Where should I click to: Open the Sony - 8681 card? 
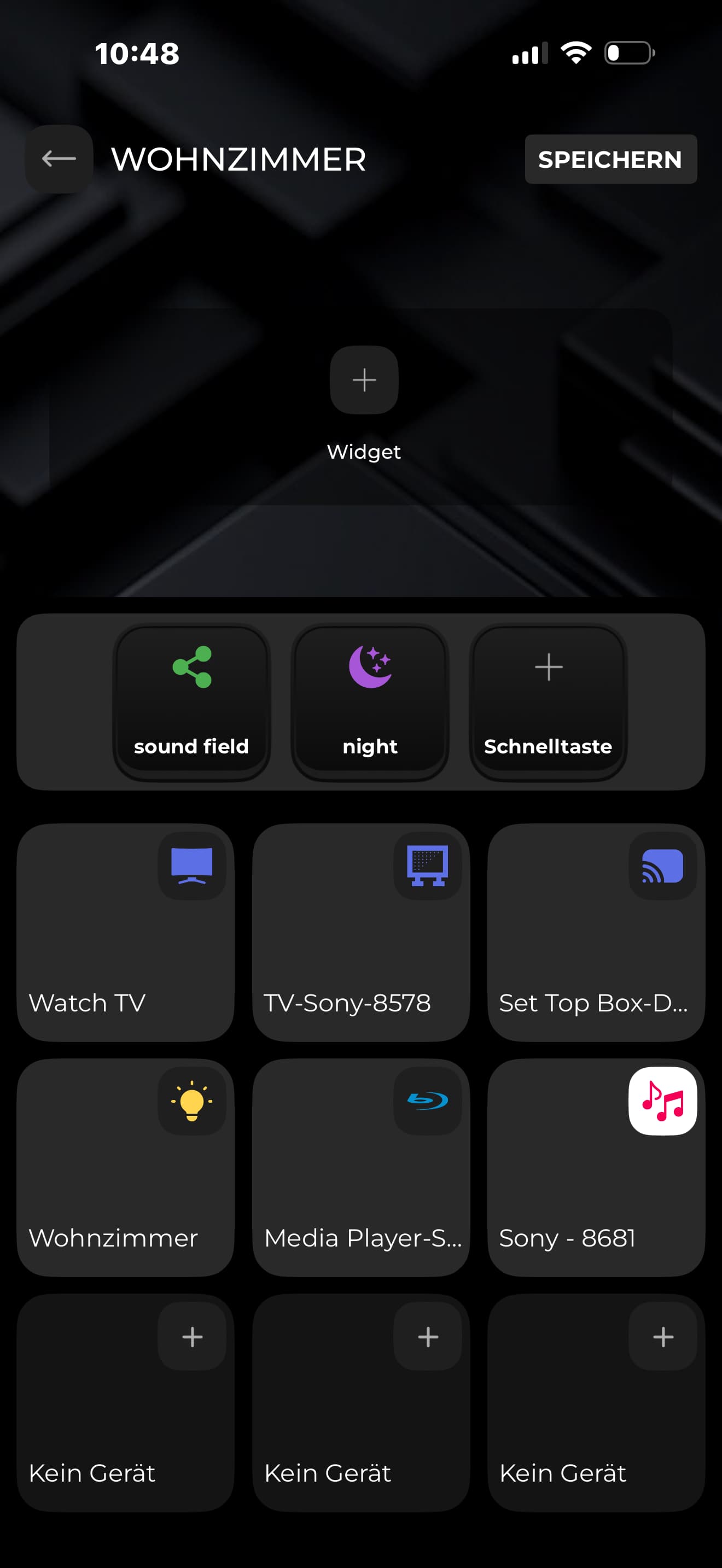tap(595, 1167)
